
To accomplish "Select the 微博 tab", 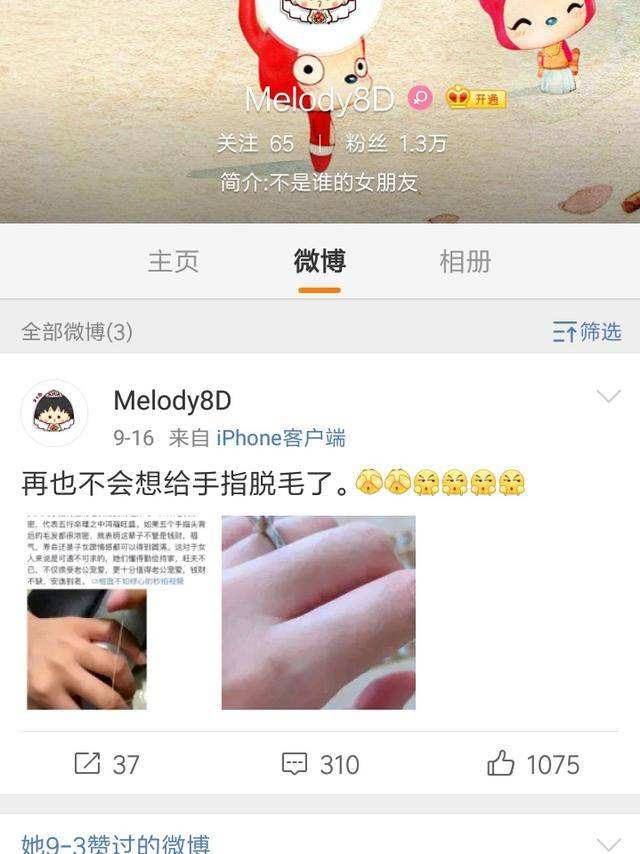I will [x=319, y=262].
